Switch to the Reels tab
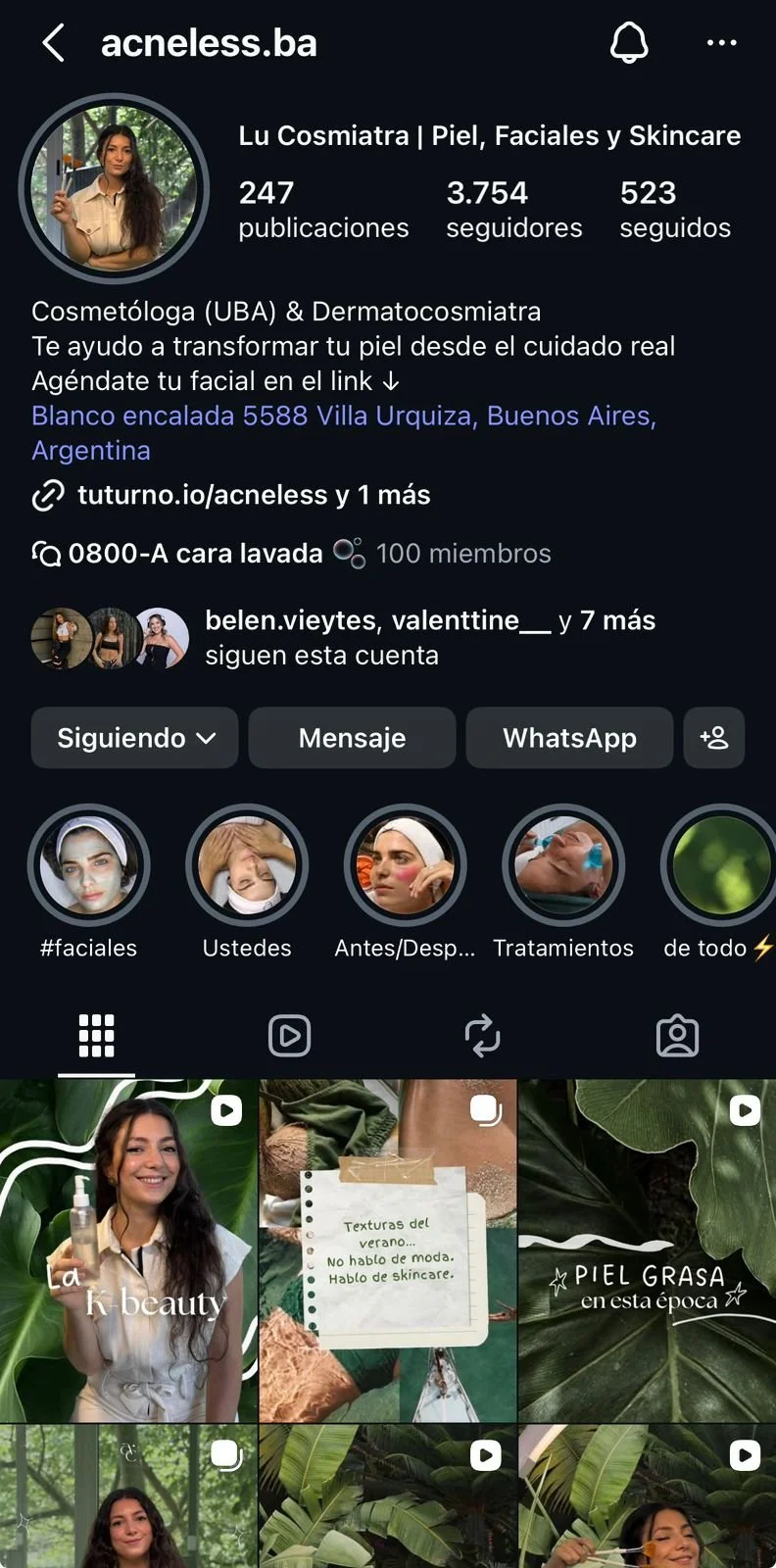The width and height of the screenshot is (776, 1568). pyautogui.click(x=289, y=1036)
